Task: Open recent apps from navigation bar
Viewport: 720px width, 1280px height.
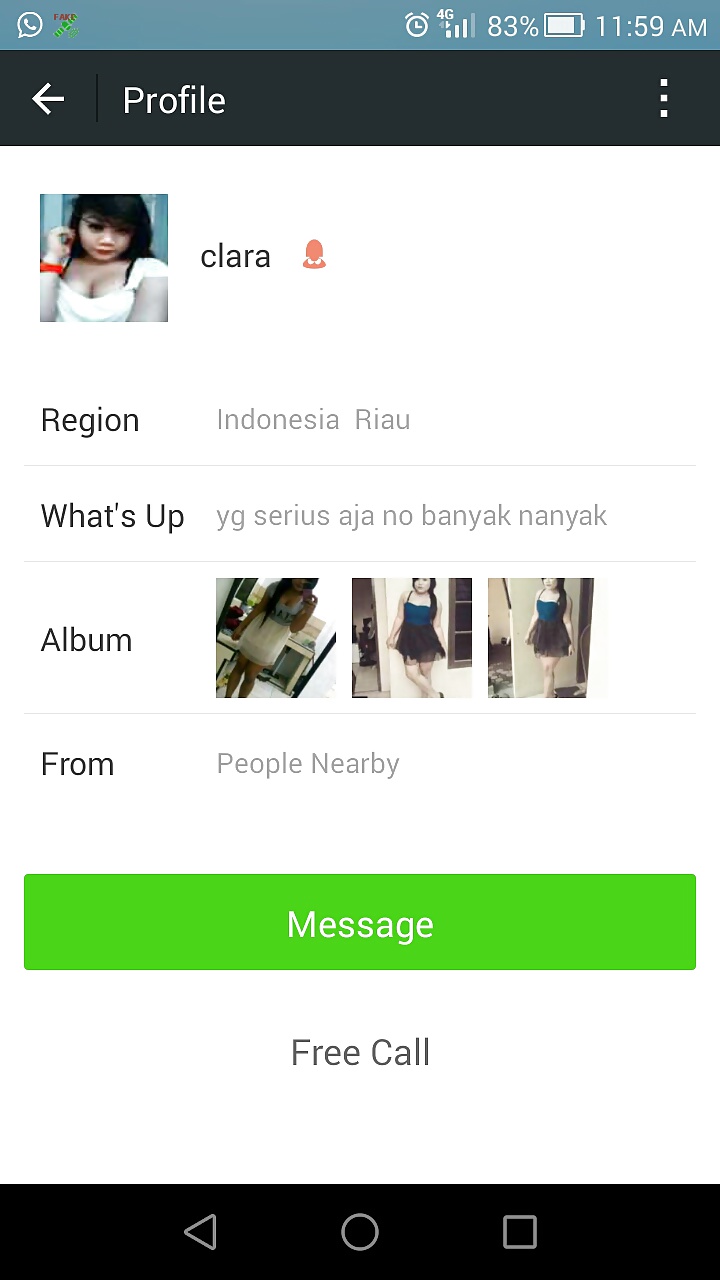Action: pos(520,1232)
